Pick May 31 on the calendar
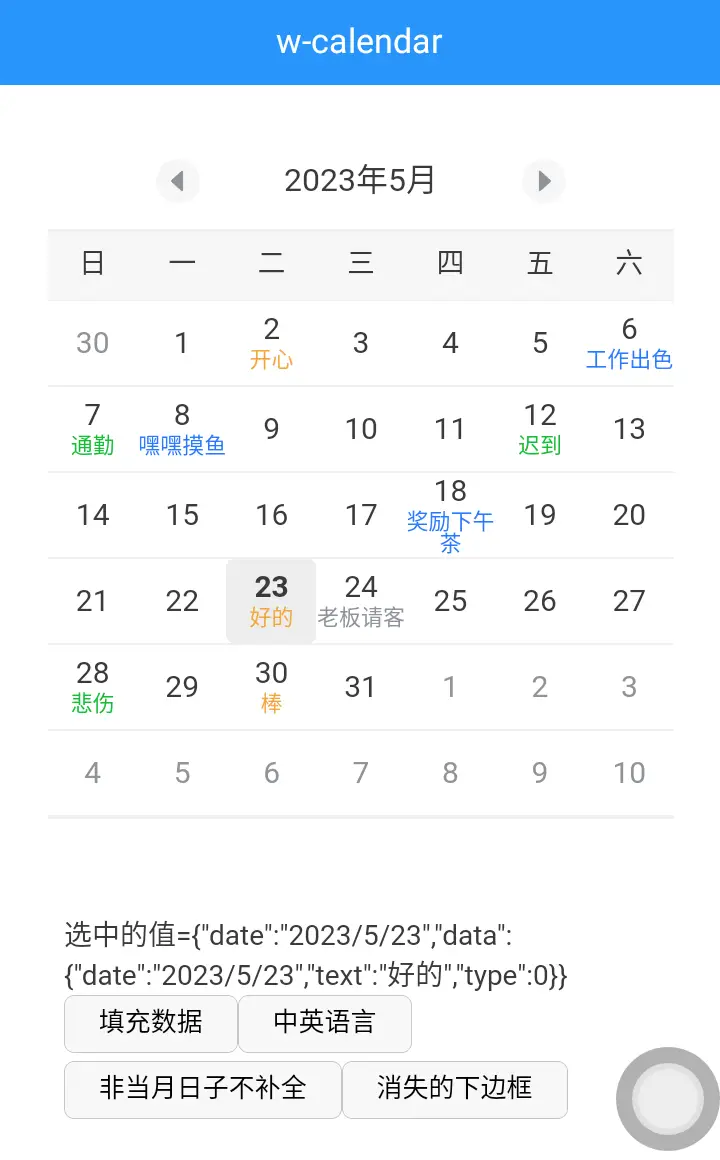The image size is (720, 1160). click(x=361, y=687)
